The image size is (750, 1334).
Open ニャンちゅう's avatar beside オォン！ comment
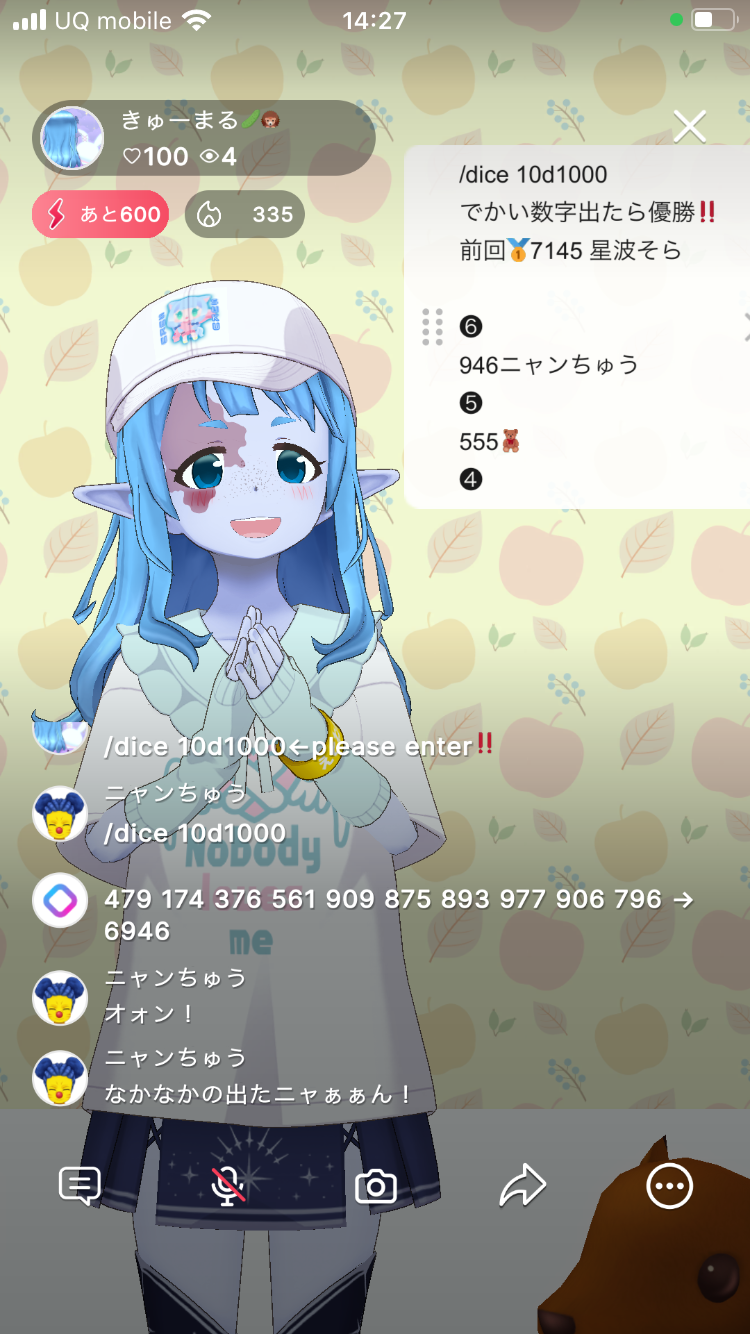pyautogui.click(x=60, y=997)
